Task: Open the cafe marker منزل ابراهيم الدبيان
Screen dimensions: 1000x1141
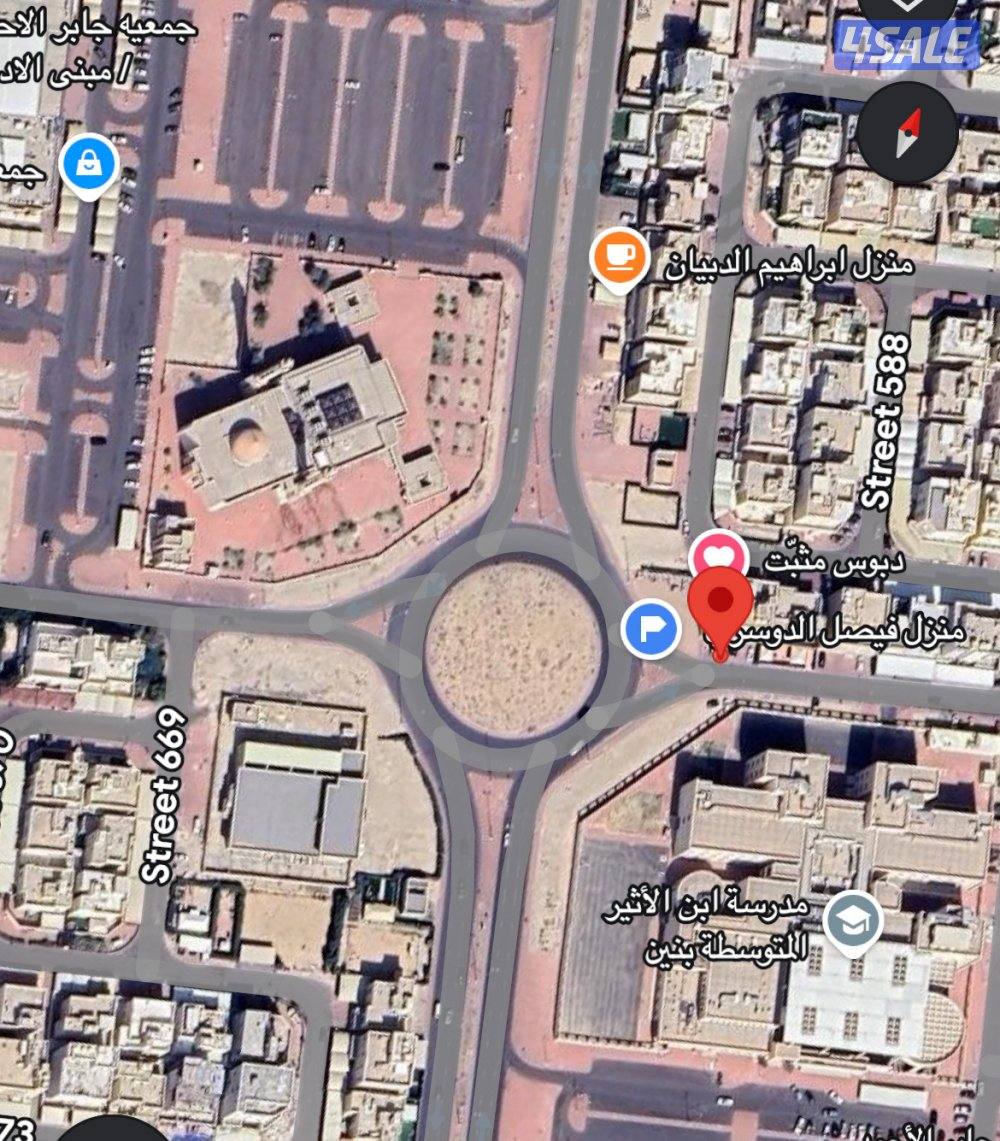Action: point(619,258)
